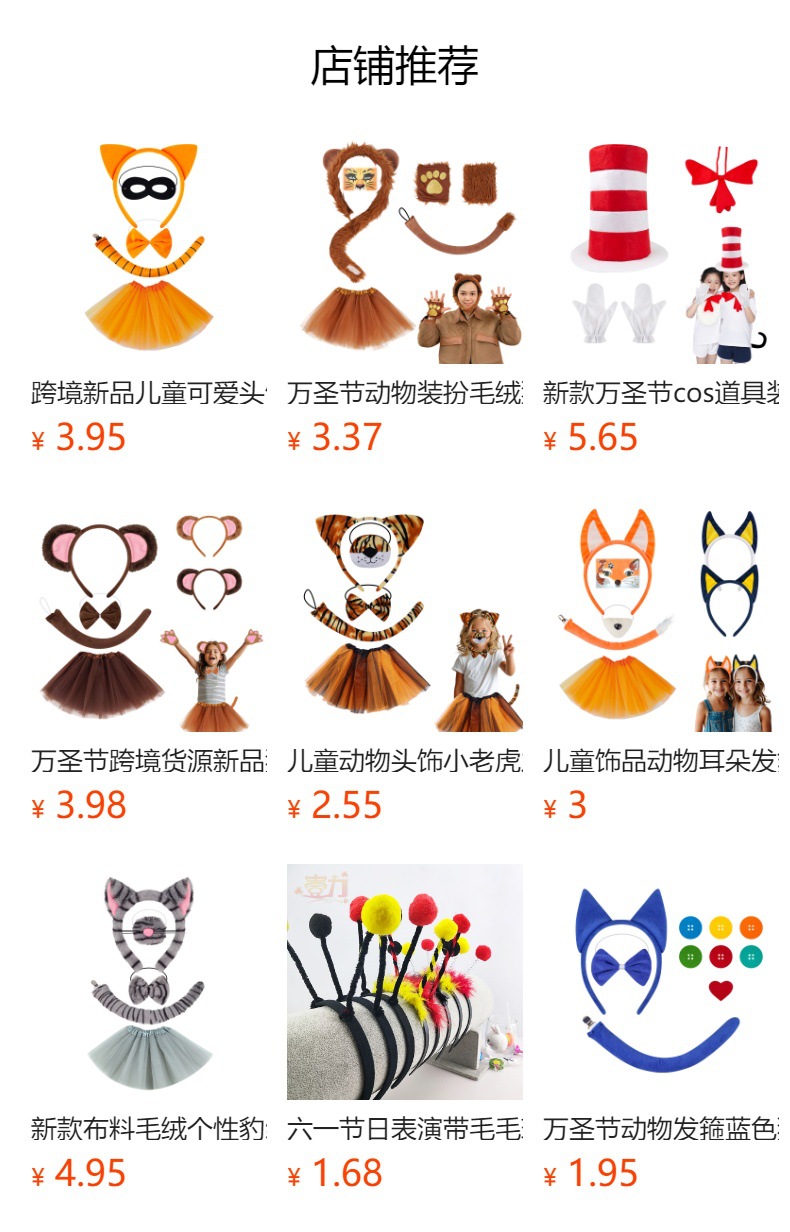
Task: View the ¥3.37 plush lion costume product
Action: tap(405, 246)
